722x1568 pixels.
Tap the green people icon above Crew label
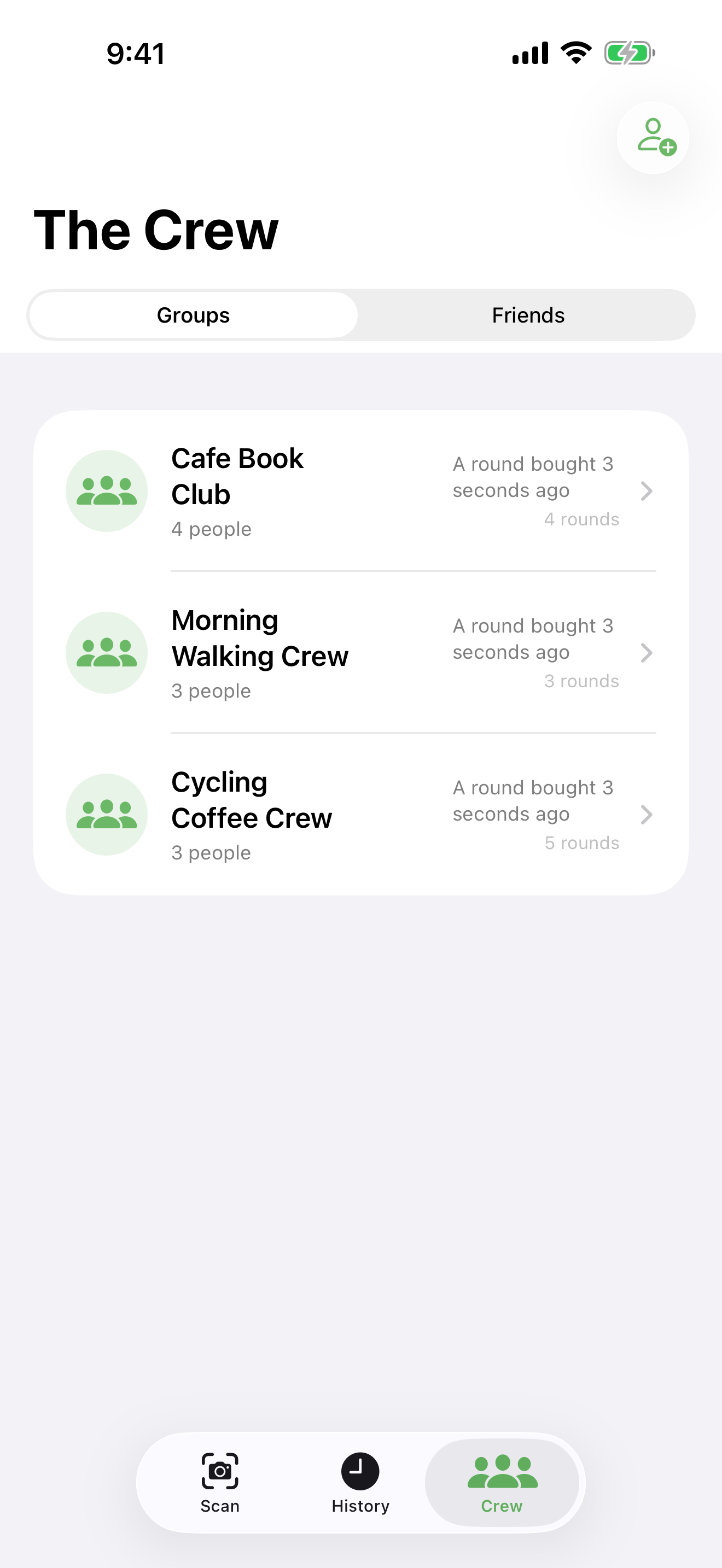(502, 1467)
